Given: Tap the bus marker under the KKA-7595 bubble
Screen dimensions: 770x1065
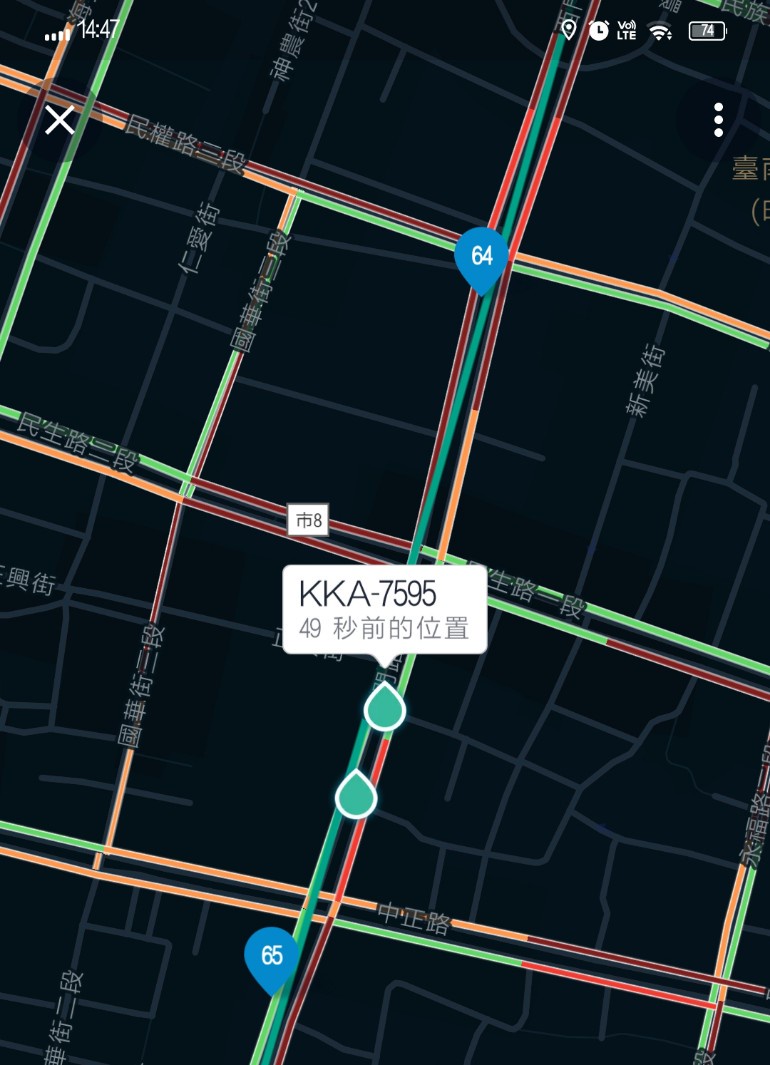Looking at the screenshot, I should click(x=385, y=708).
